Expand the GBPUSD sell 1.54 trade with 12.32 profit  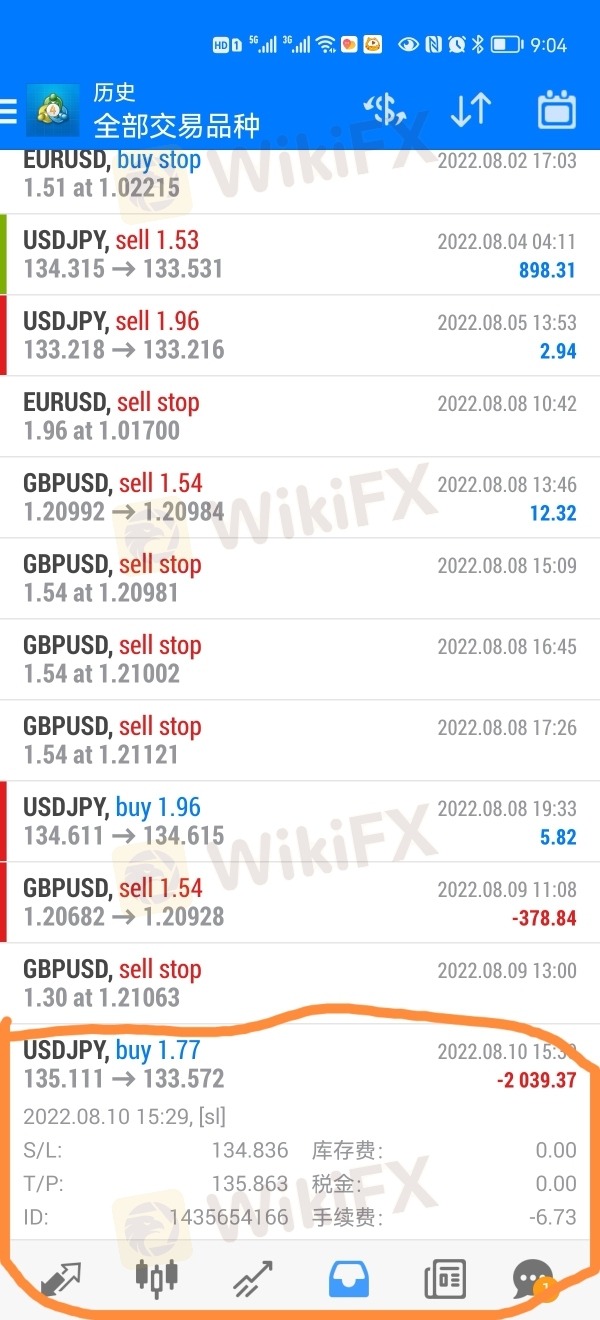[300, 497]
